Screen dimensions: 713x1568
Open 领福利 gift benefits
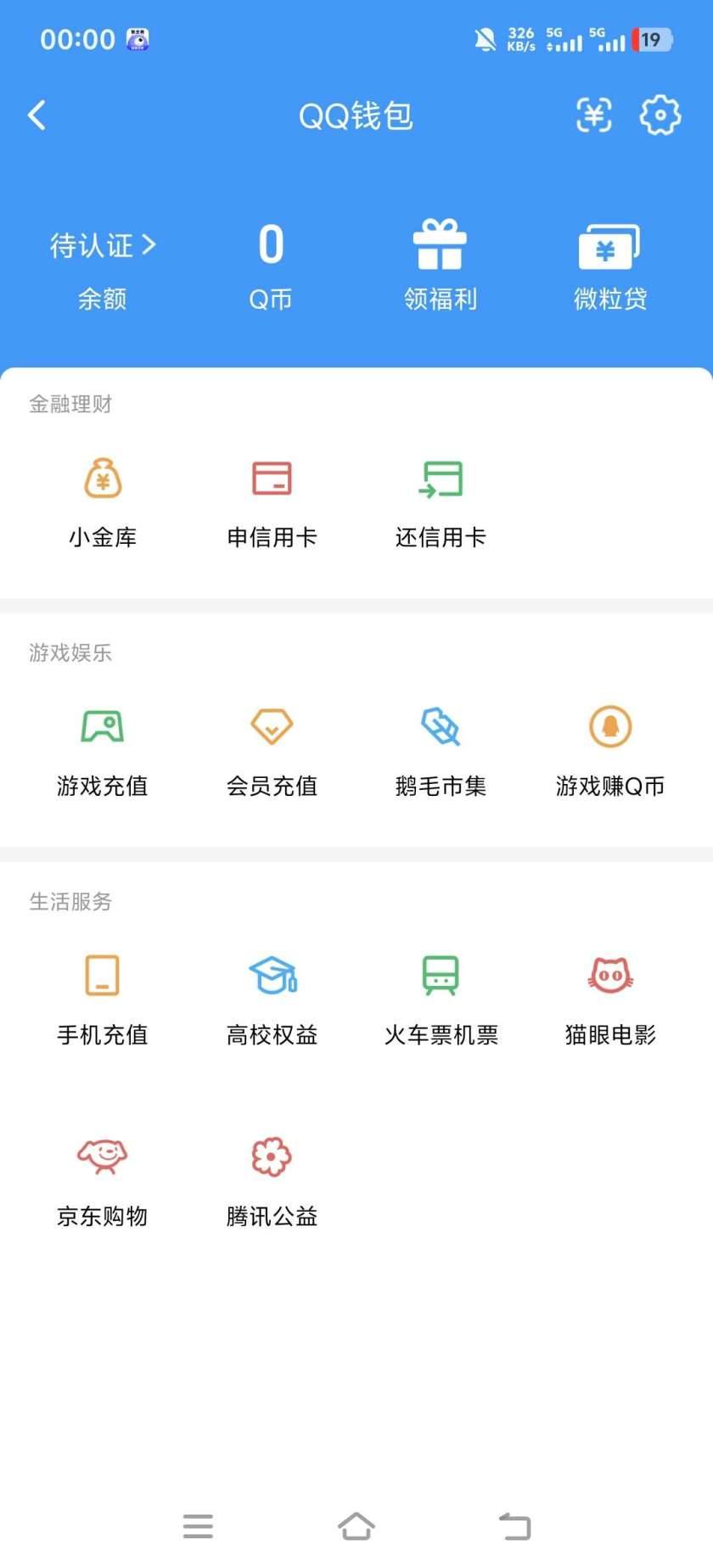tap(441, 263)
